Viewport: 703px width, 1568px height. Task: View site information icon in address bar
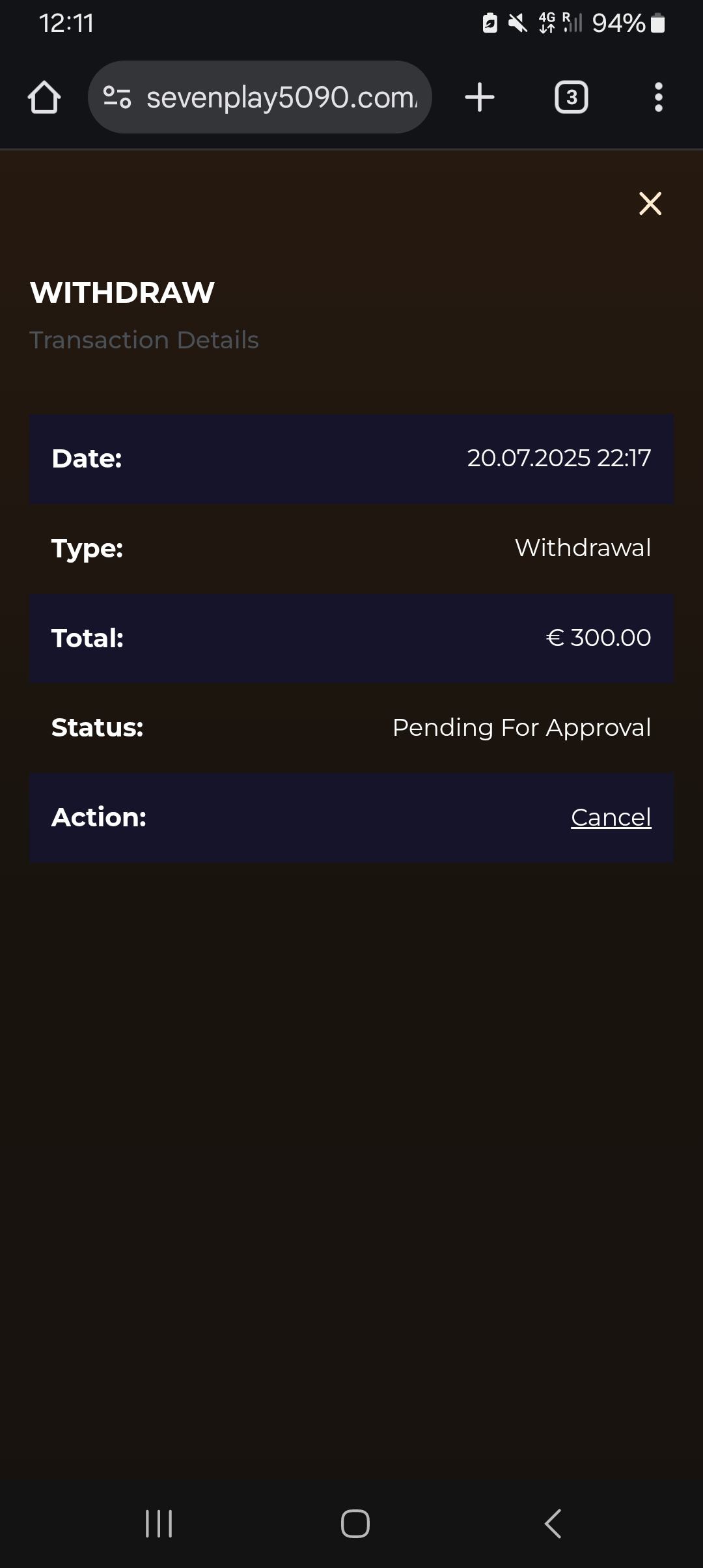[x=117, y=98]
